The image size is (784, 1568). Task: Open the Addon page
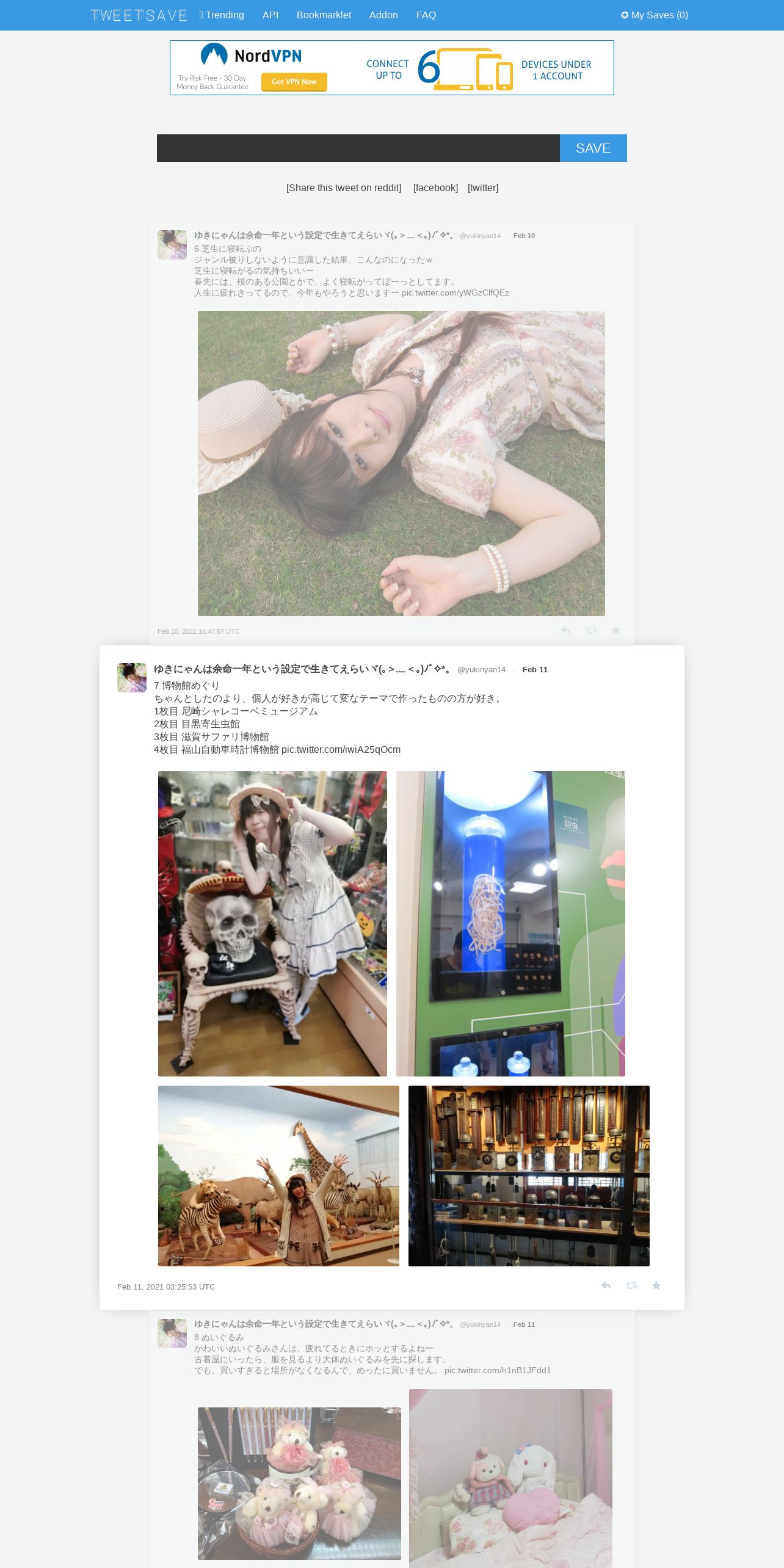point(383,15)
